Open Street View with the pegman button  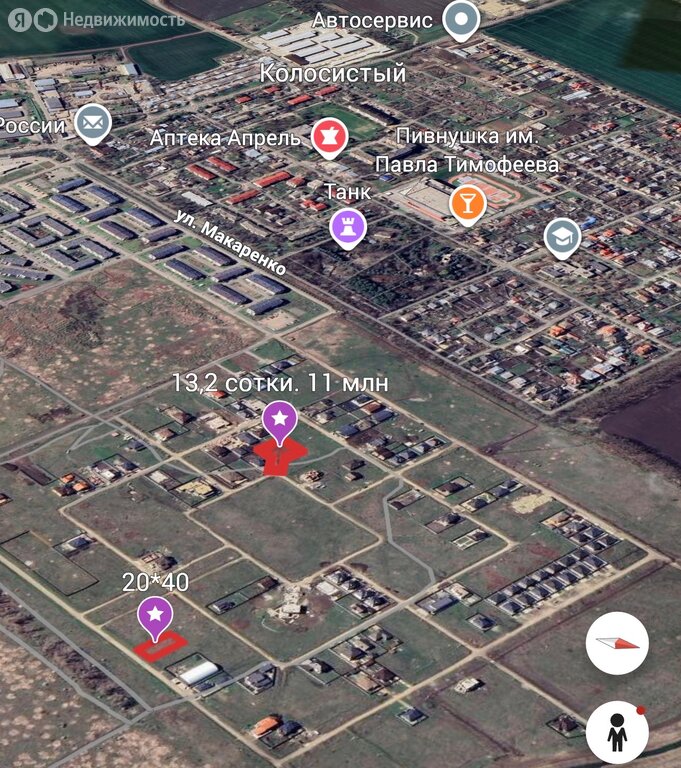click(x=618, y=733)
